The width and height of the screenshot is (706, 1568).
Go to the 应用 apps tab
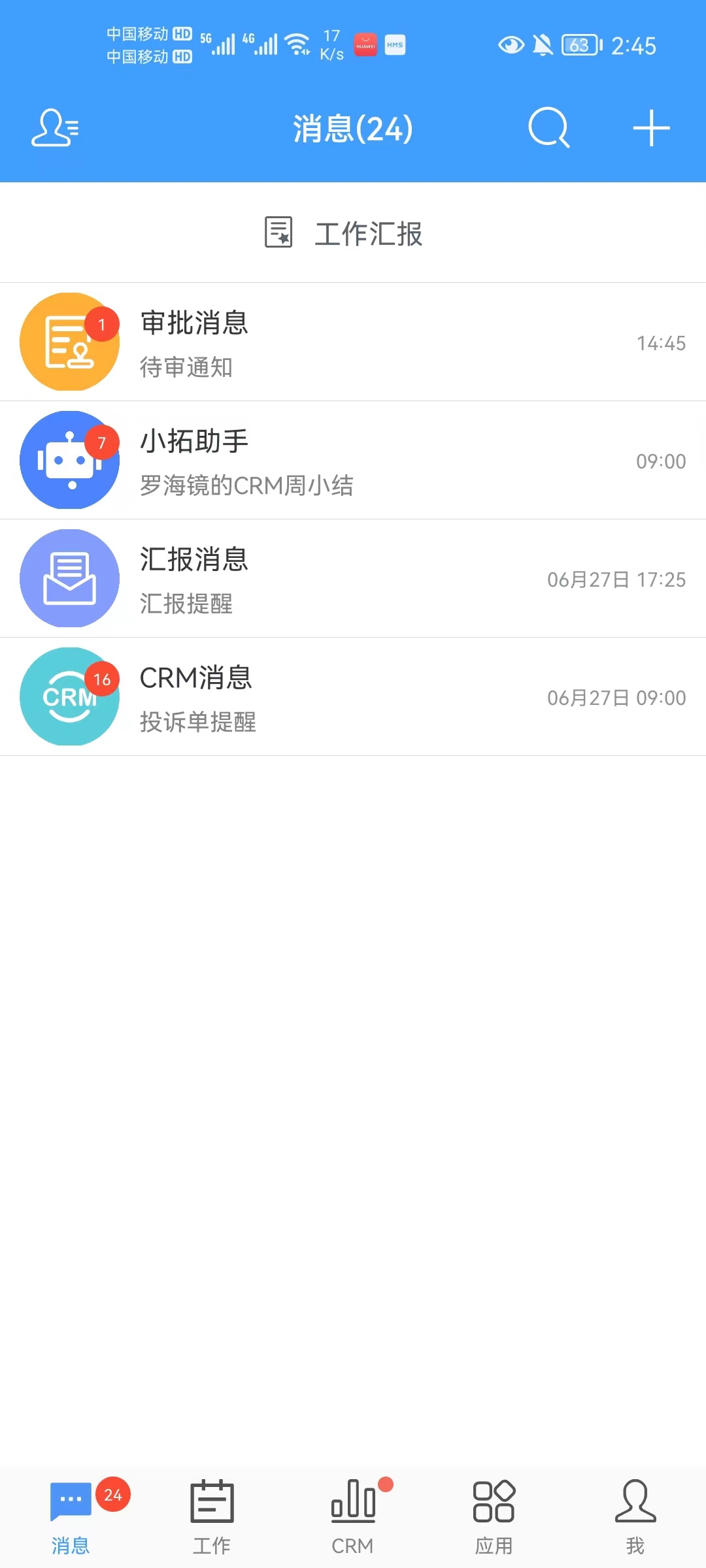(x=494, y=1517)
